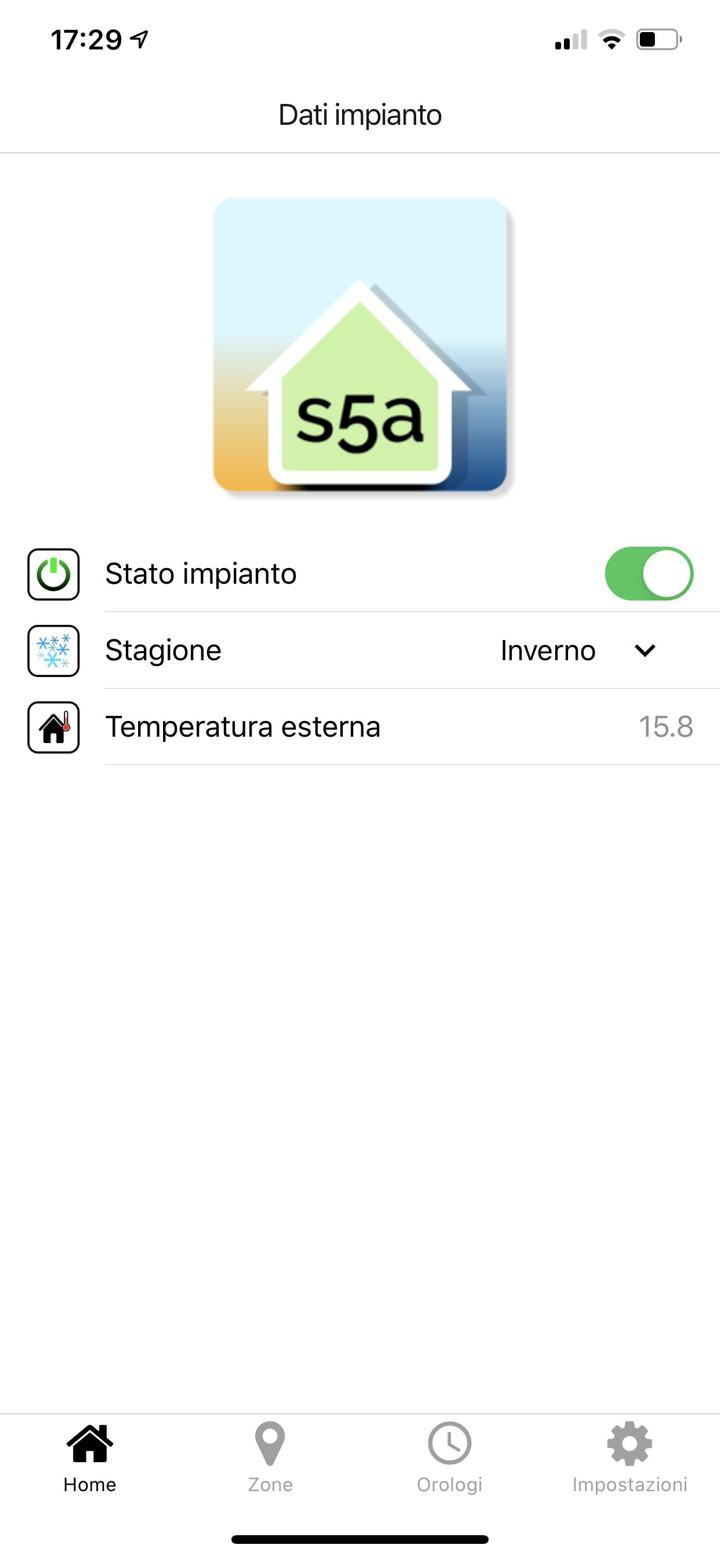Click the Wi-Fi indicator in the status bar
Image resolution: width=720 pixels, height=1558 pixels.
(x=611, y=37)
